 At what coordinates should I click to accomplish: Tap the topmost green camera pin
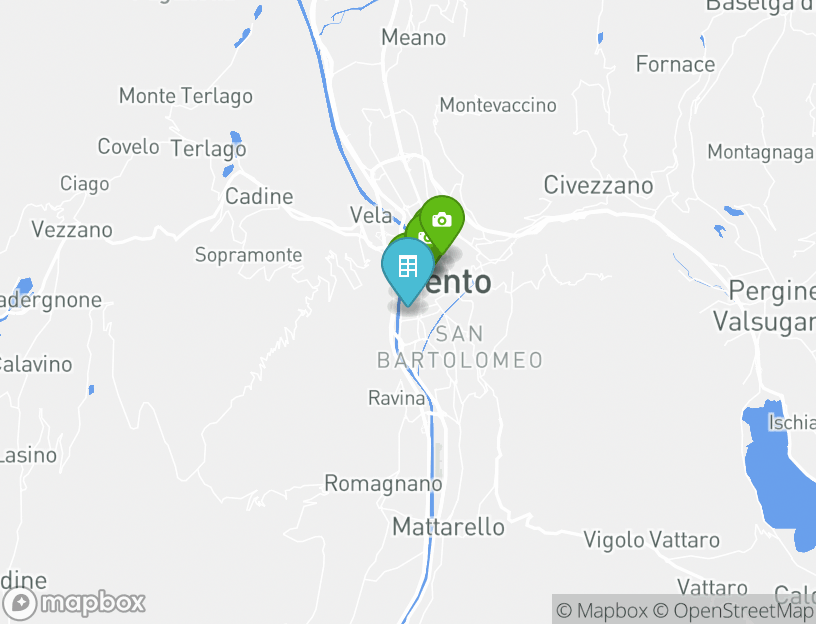443,220
